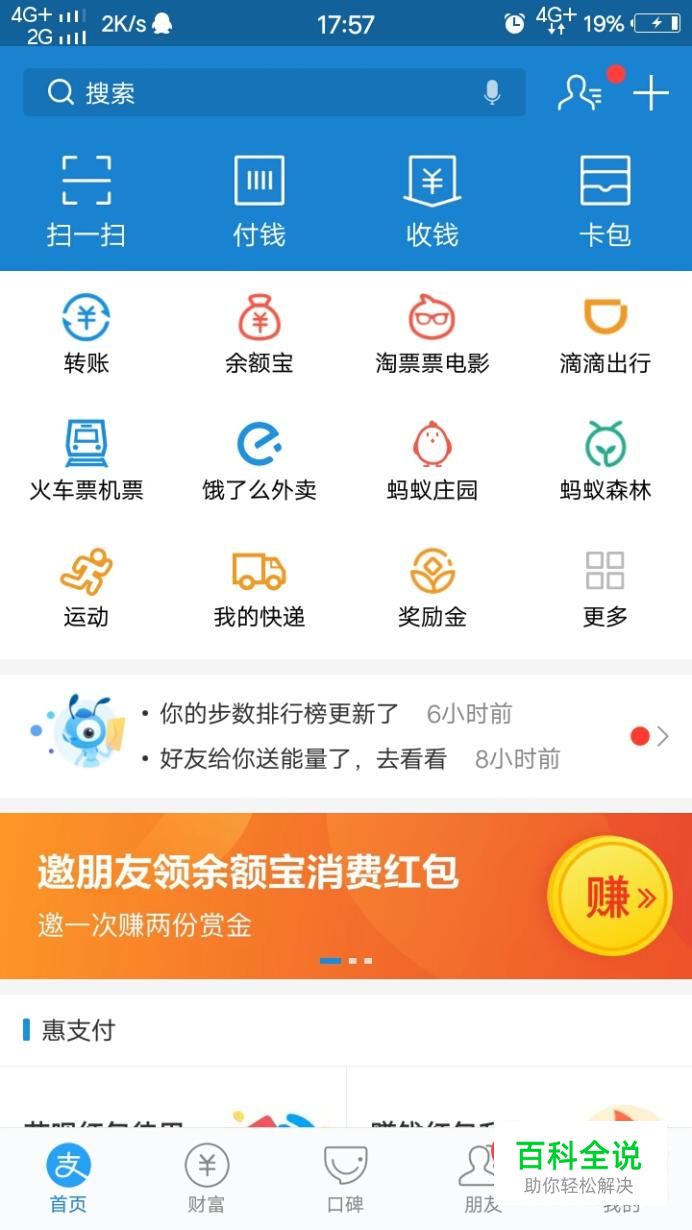Open 饿了么外卖

tap(259, 460)
